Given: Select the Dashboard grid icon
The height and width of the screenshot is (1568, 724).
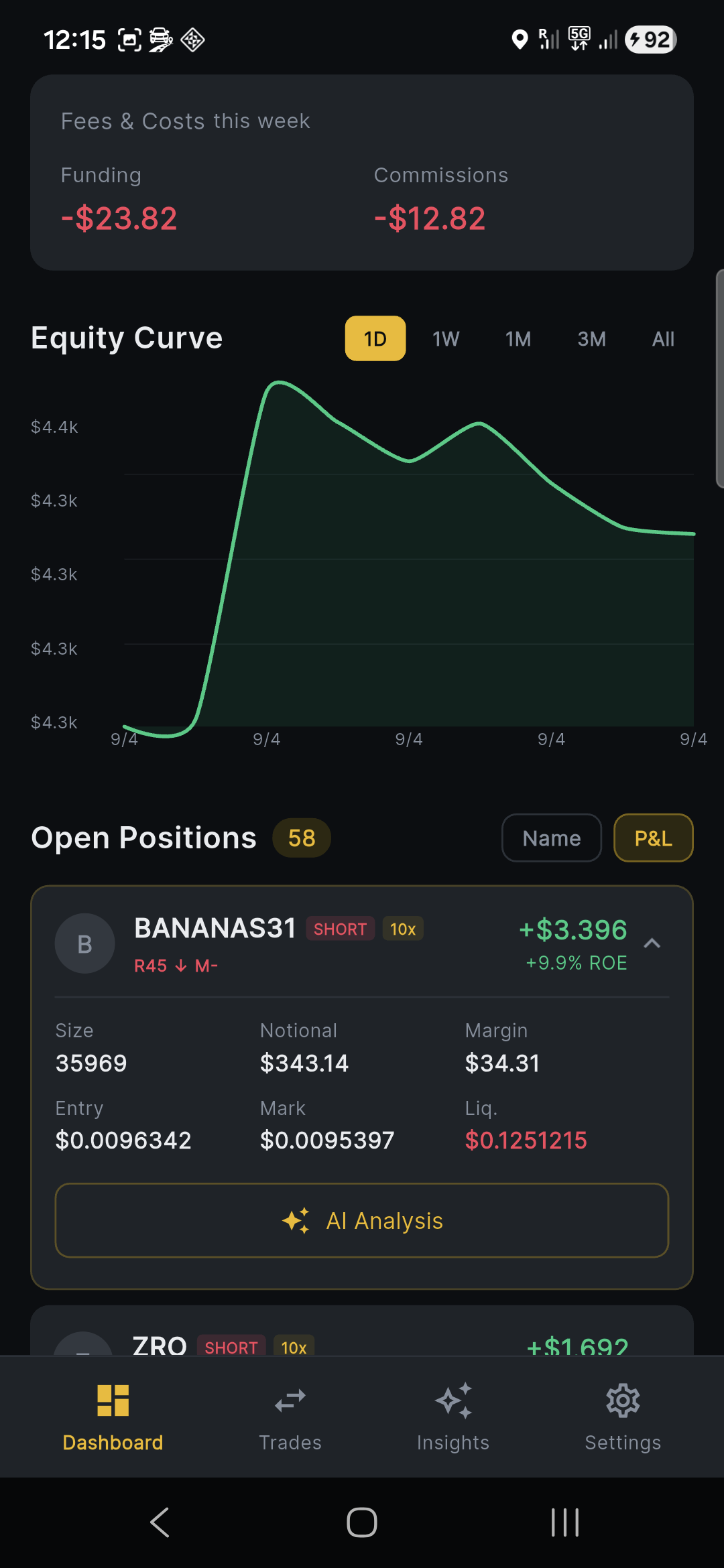Looking at the screenshot, I should point(113,1400).
